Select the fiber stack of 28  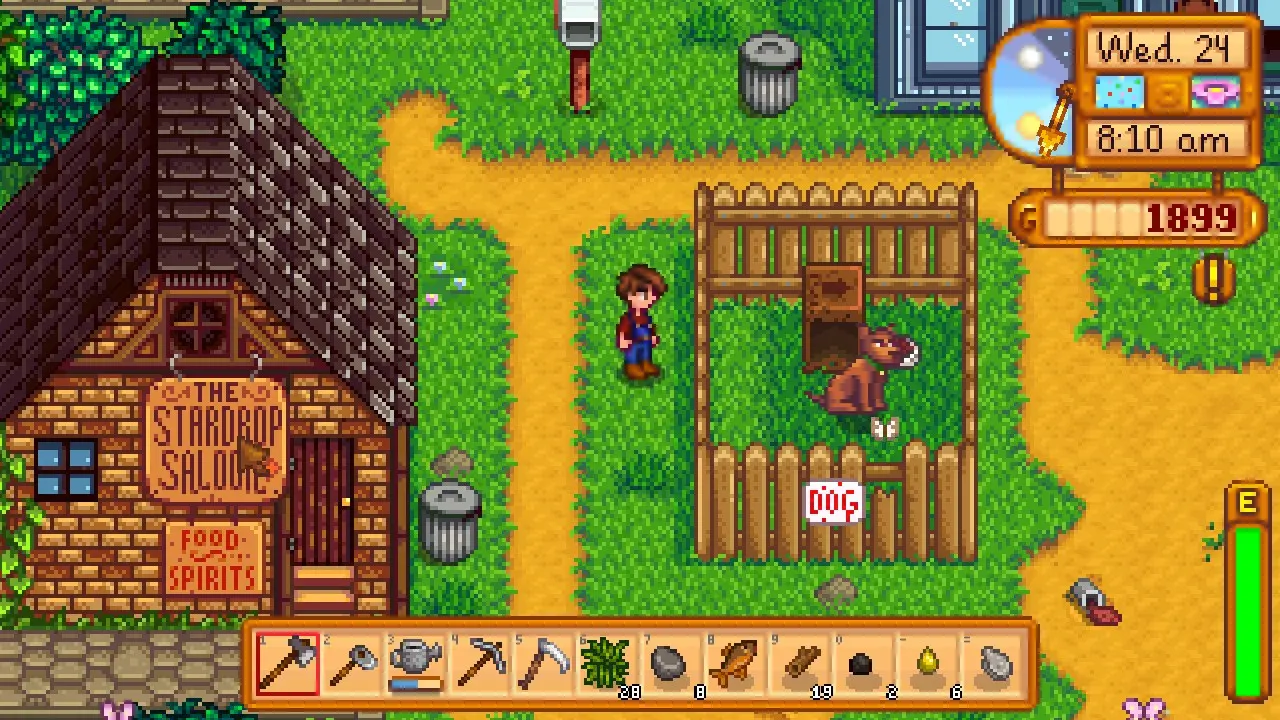click(x=608, y=663)
